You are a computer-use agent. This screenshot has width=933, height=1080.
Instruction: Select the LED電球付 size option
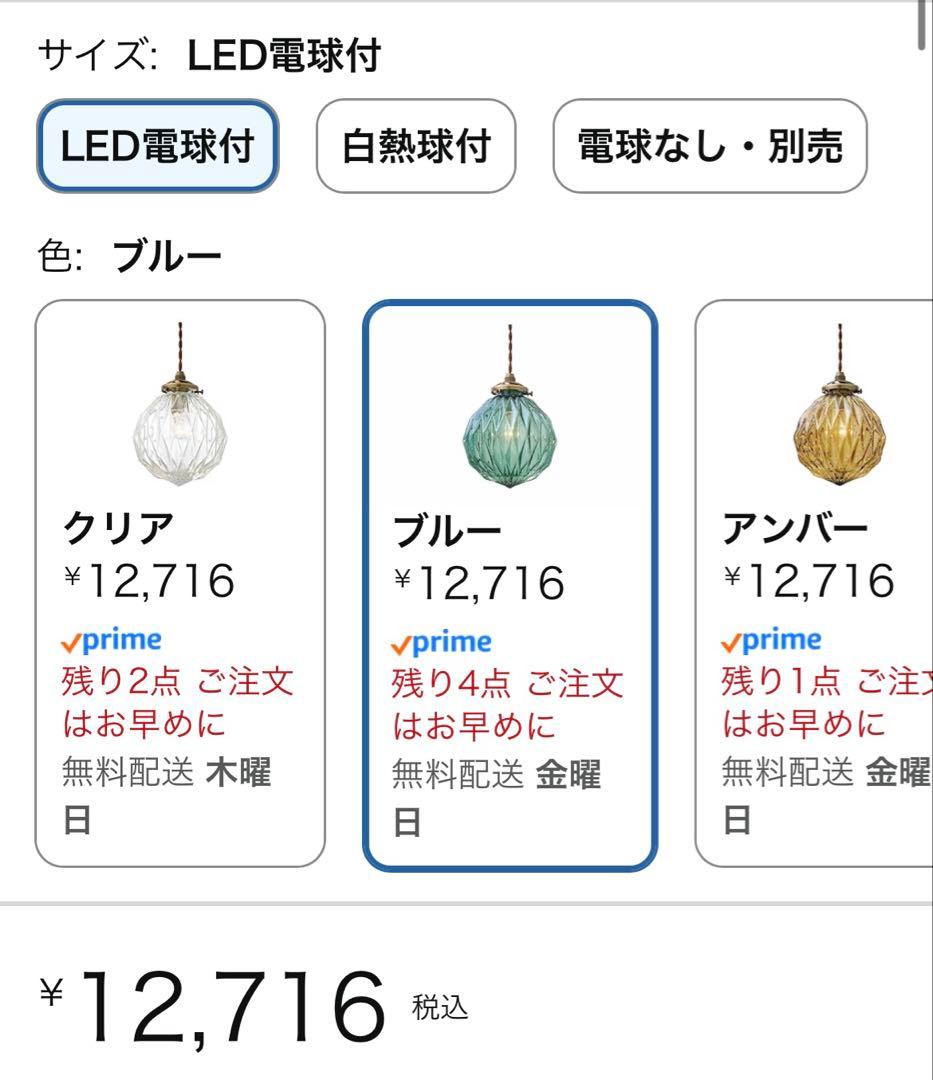(x=157, y=146)
